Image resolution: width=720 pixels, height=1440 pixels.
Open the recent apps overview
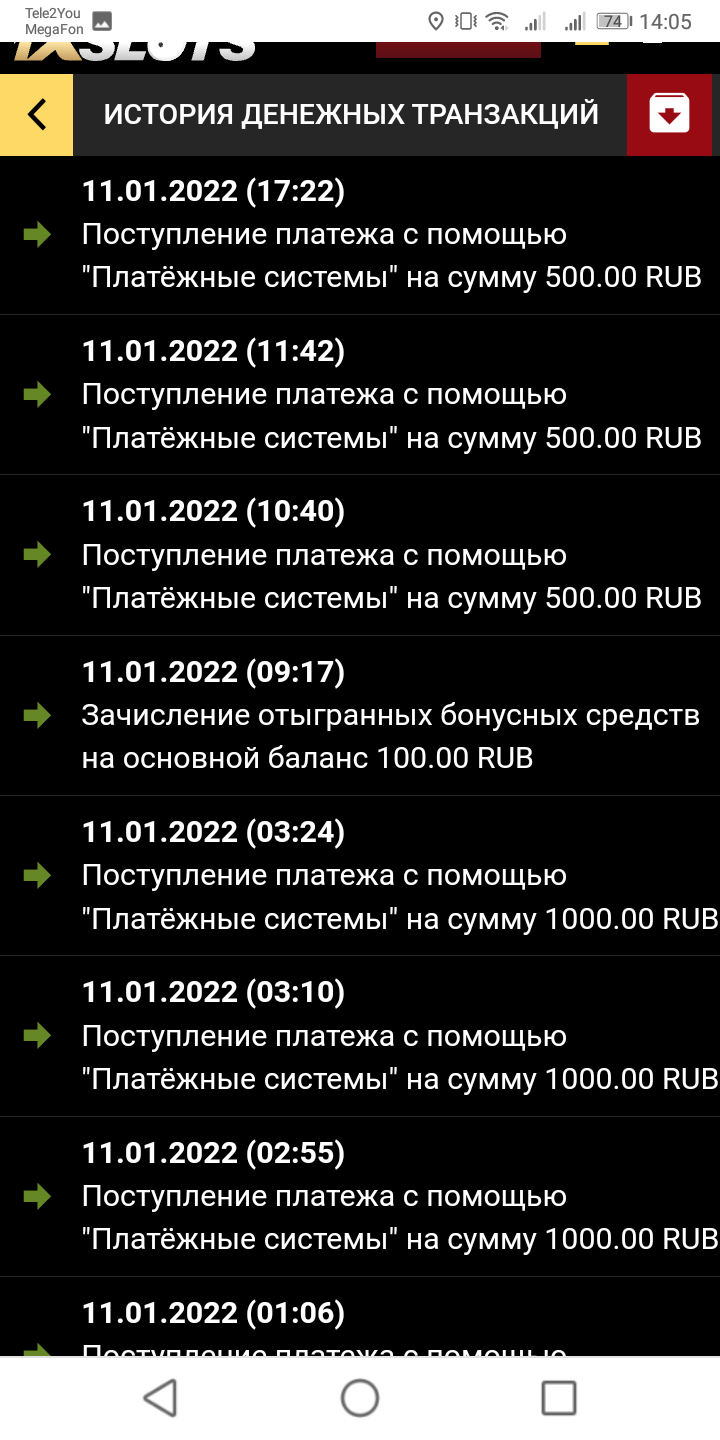click(558, 1397)
